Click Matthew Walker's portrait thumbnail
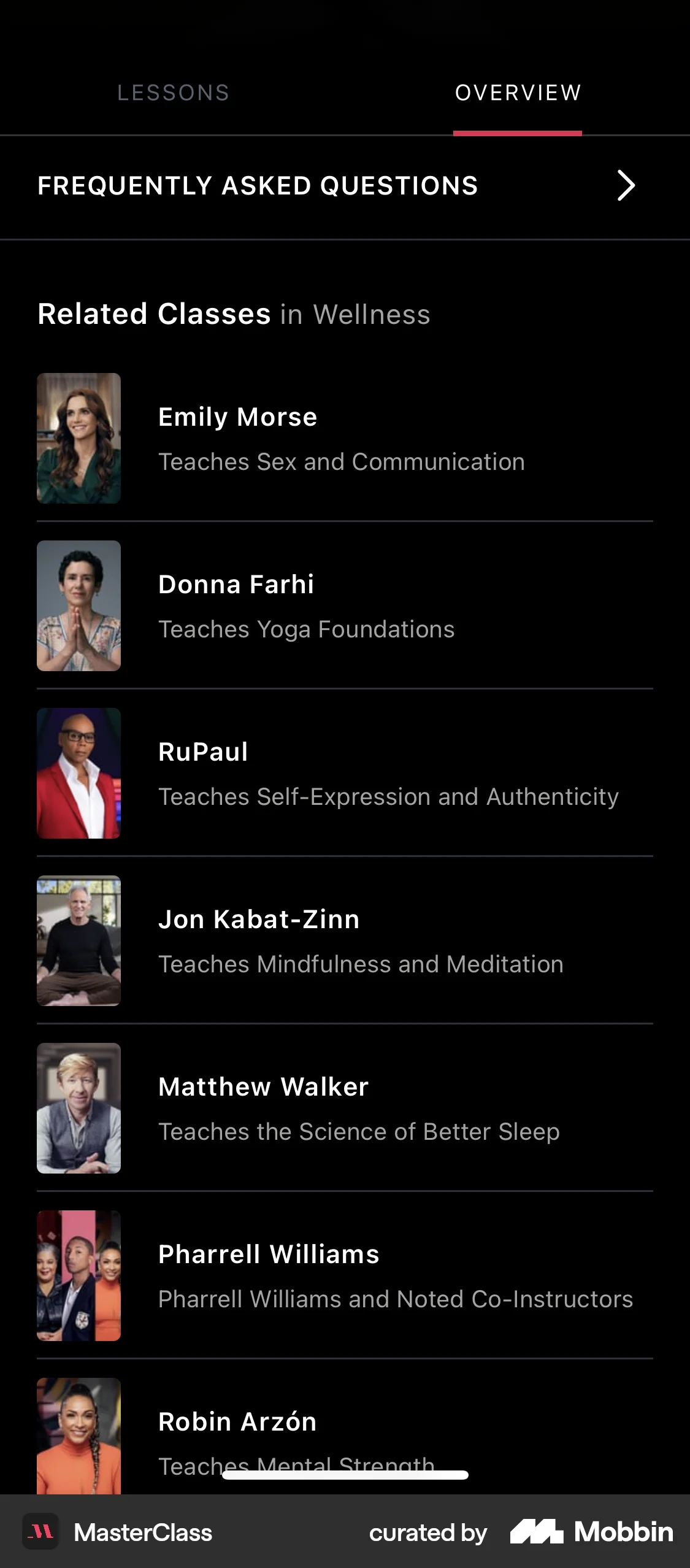The width and height of the screenshot is (690, 1568). [x=79, y=1108]
